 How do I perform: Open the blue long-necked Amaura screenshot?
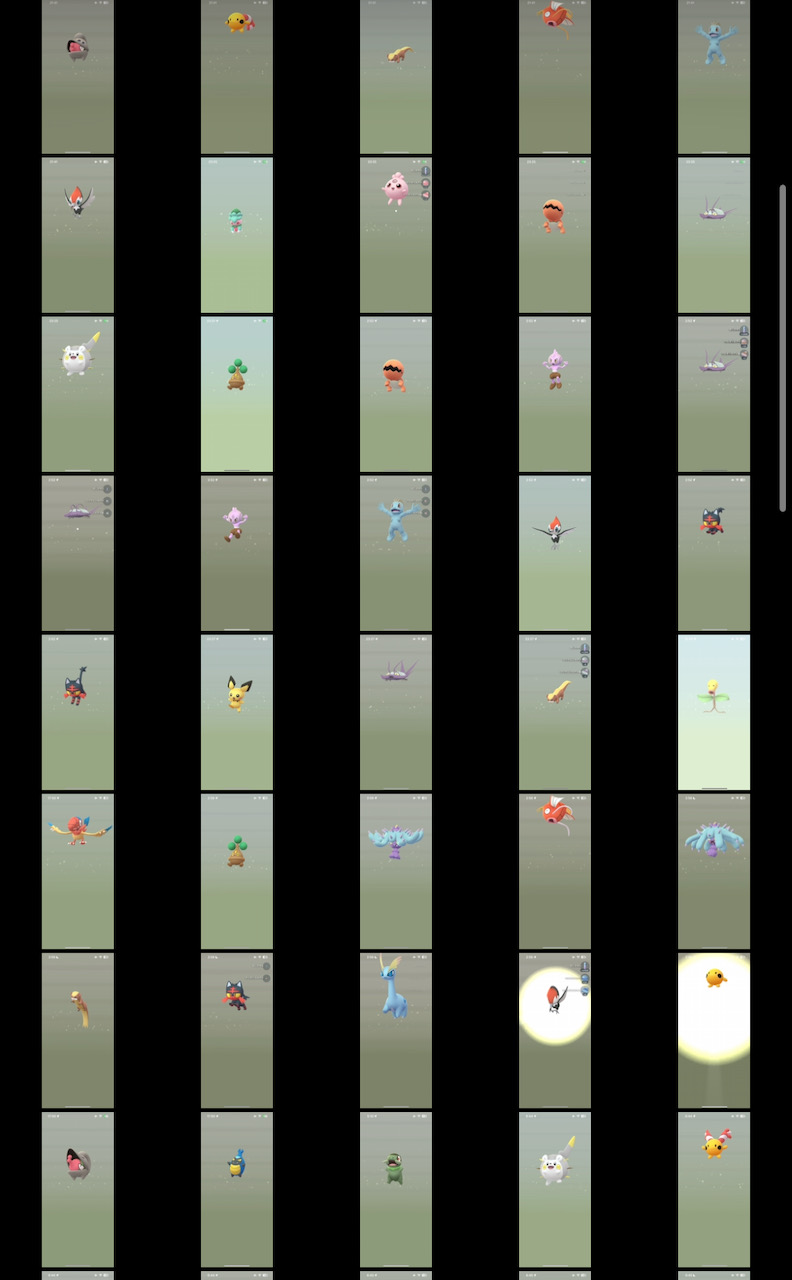click(396, 1030)
